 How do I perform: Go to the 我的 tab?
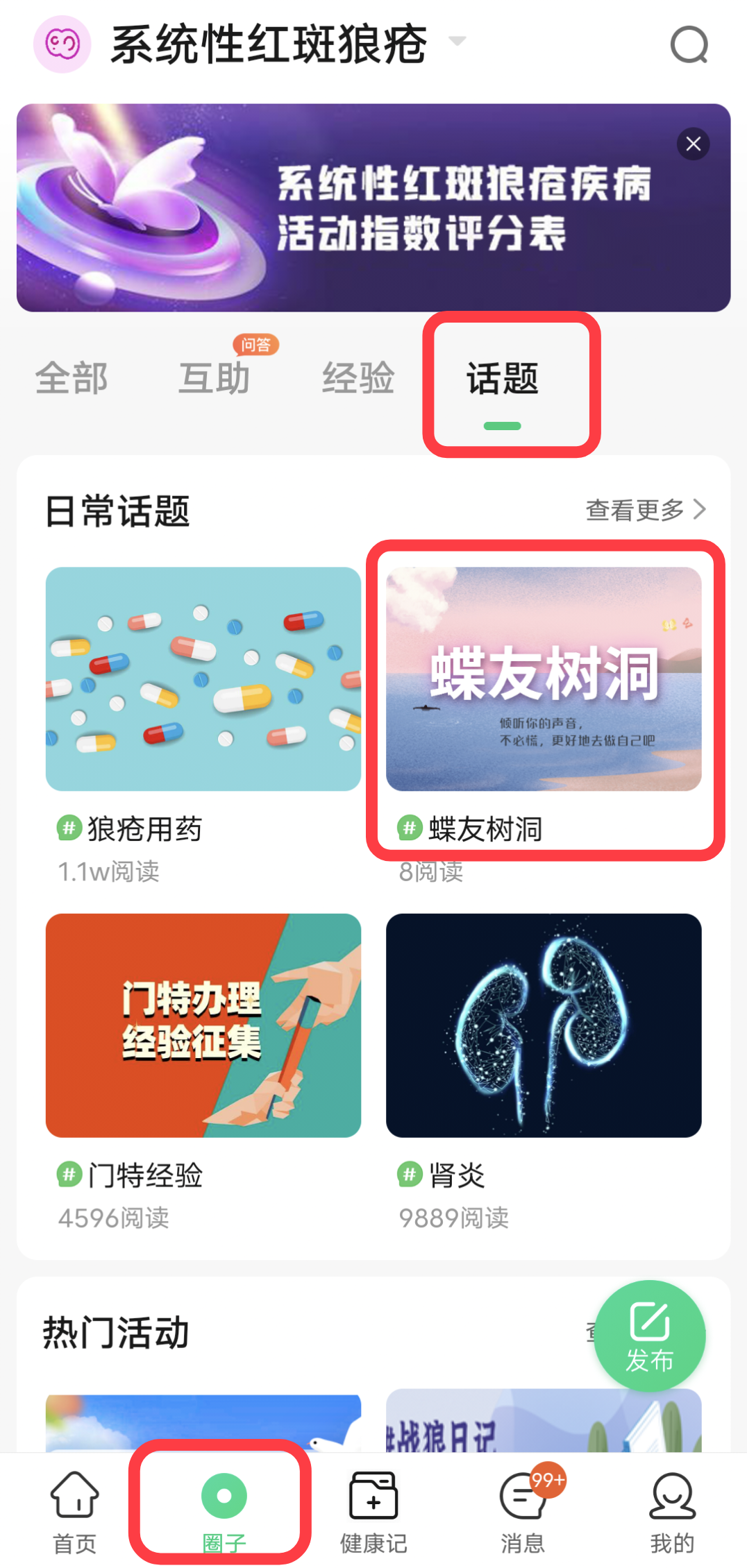[672, 1511]
